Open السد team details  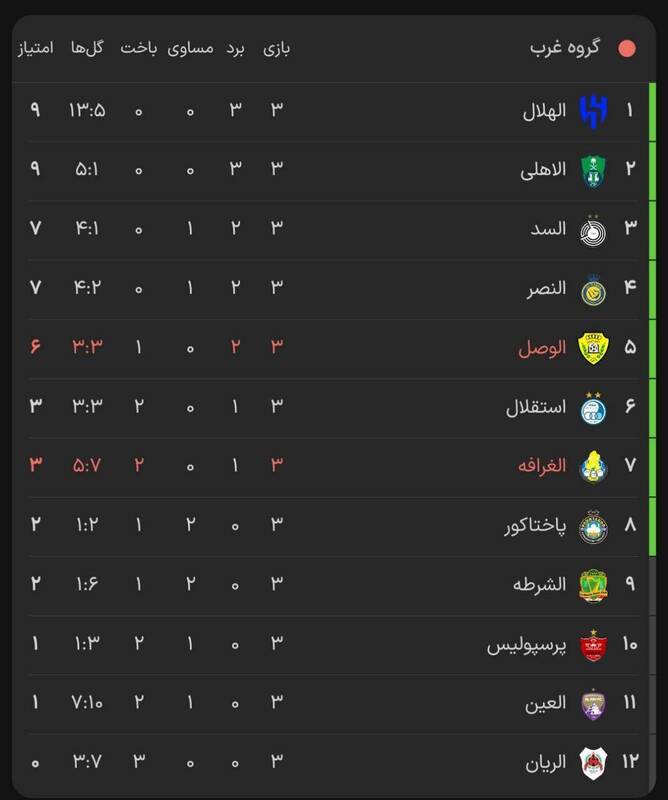548,229
